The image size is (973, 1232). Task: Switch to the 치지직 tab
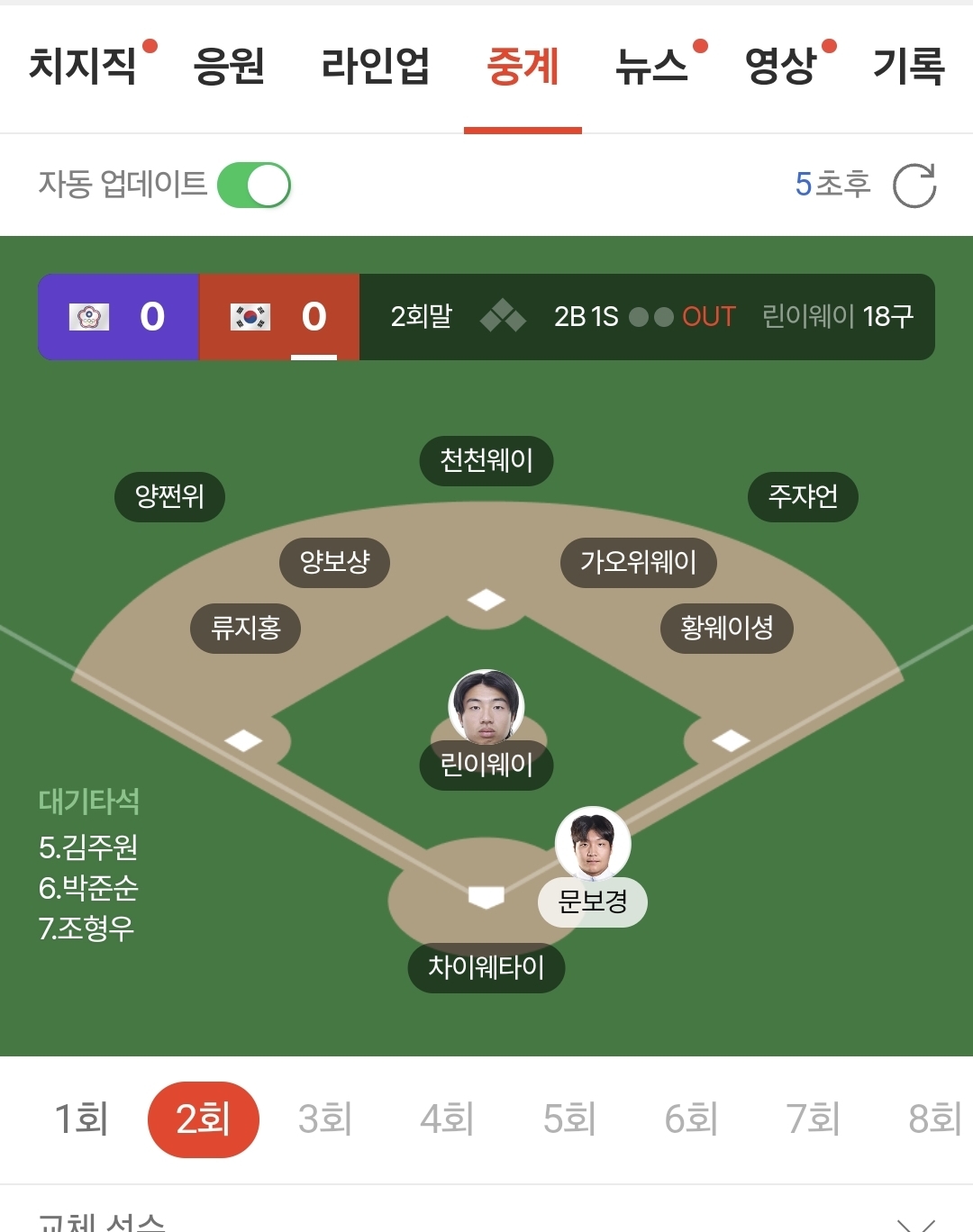pos(83,66)
